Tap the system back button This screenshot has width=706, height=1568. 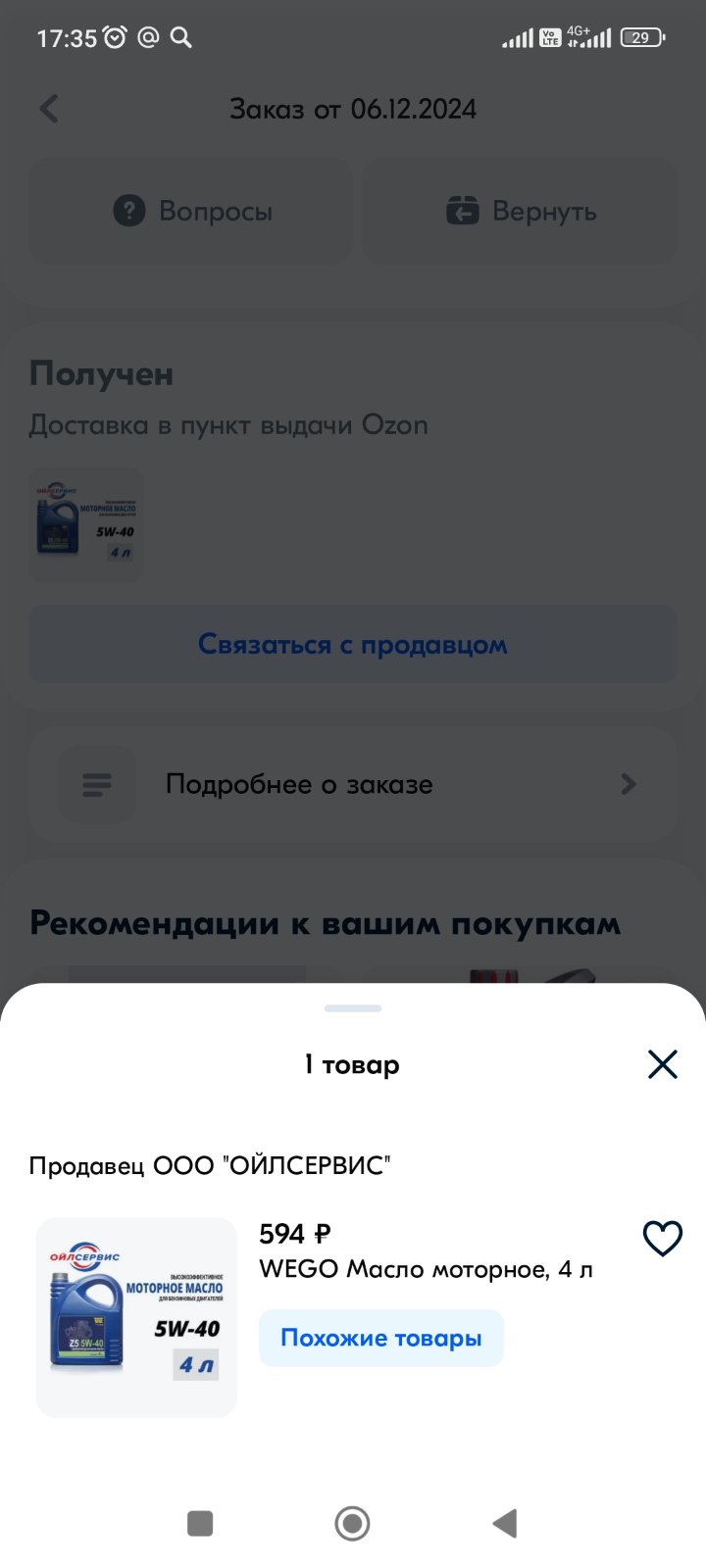pos(505,1523)
